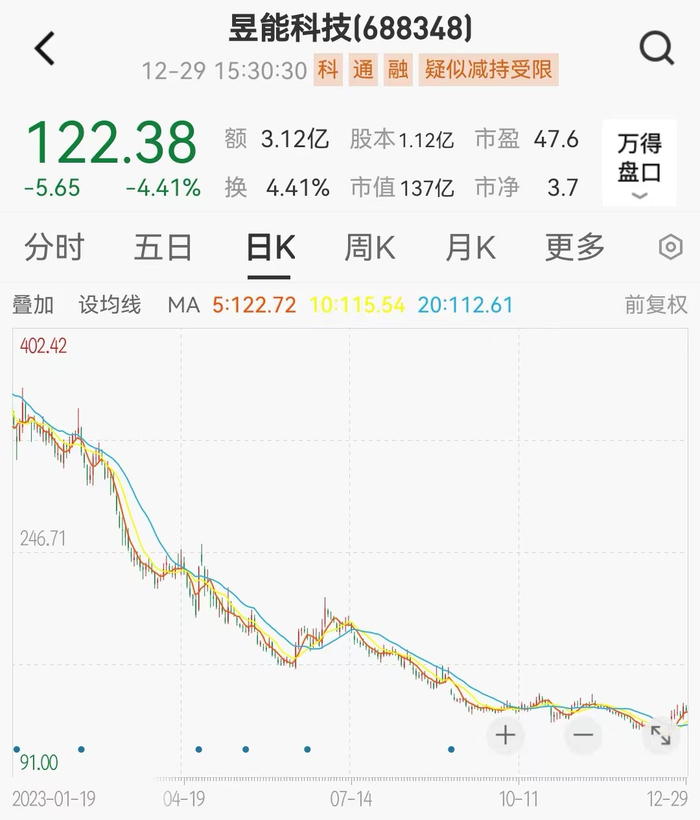Expand the 万得盘口 panel
The image size is (700, 820).
pyautogui.click(x=639, y=164)
